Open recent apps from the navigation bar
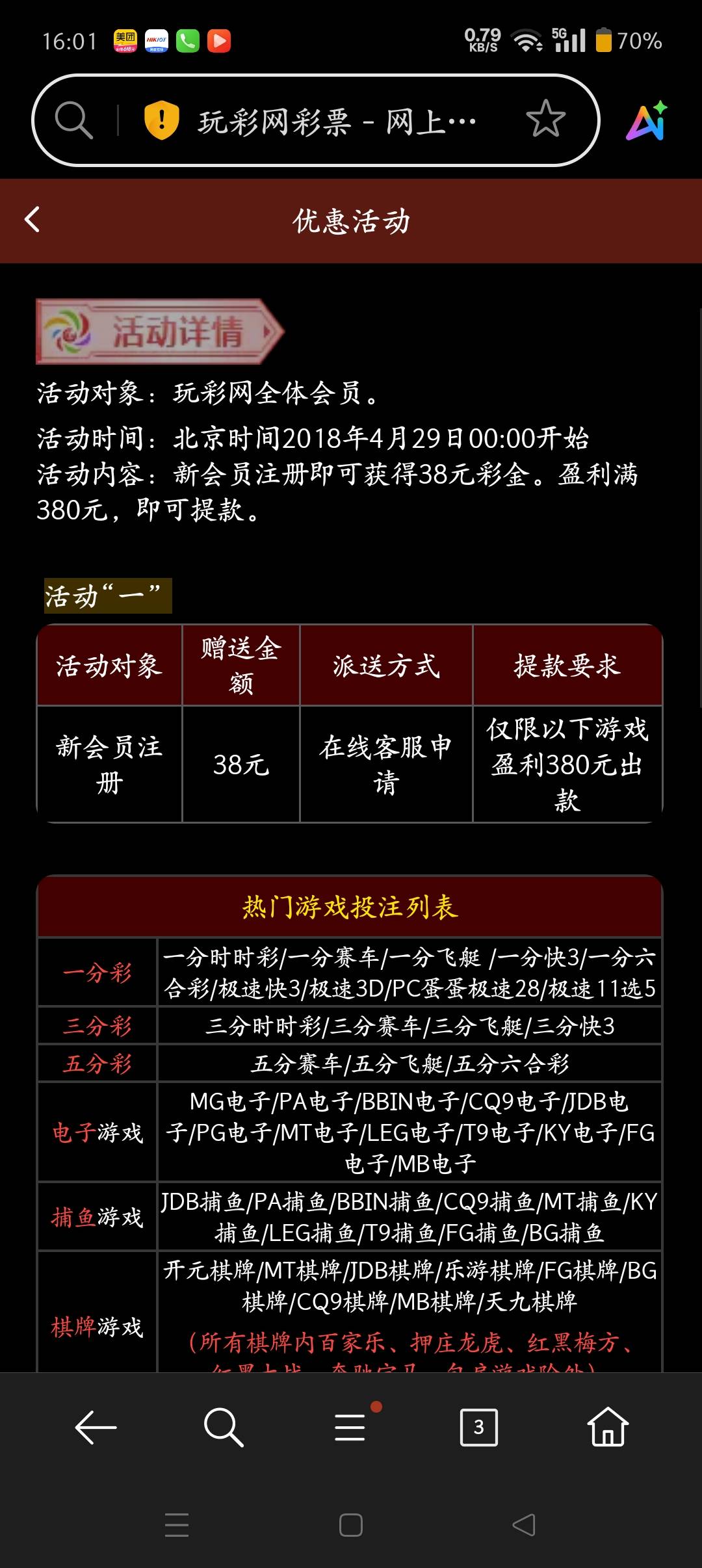Viewport: 702px width, 1568px height. pos(177,1525)
